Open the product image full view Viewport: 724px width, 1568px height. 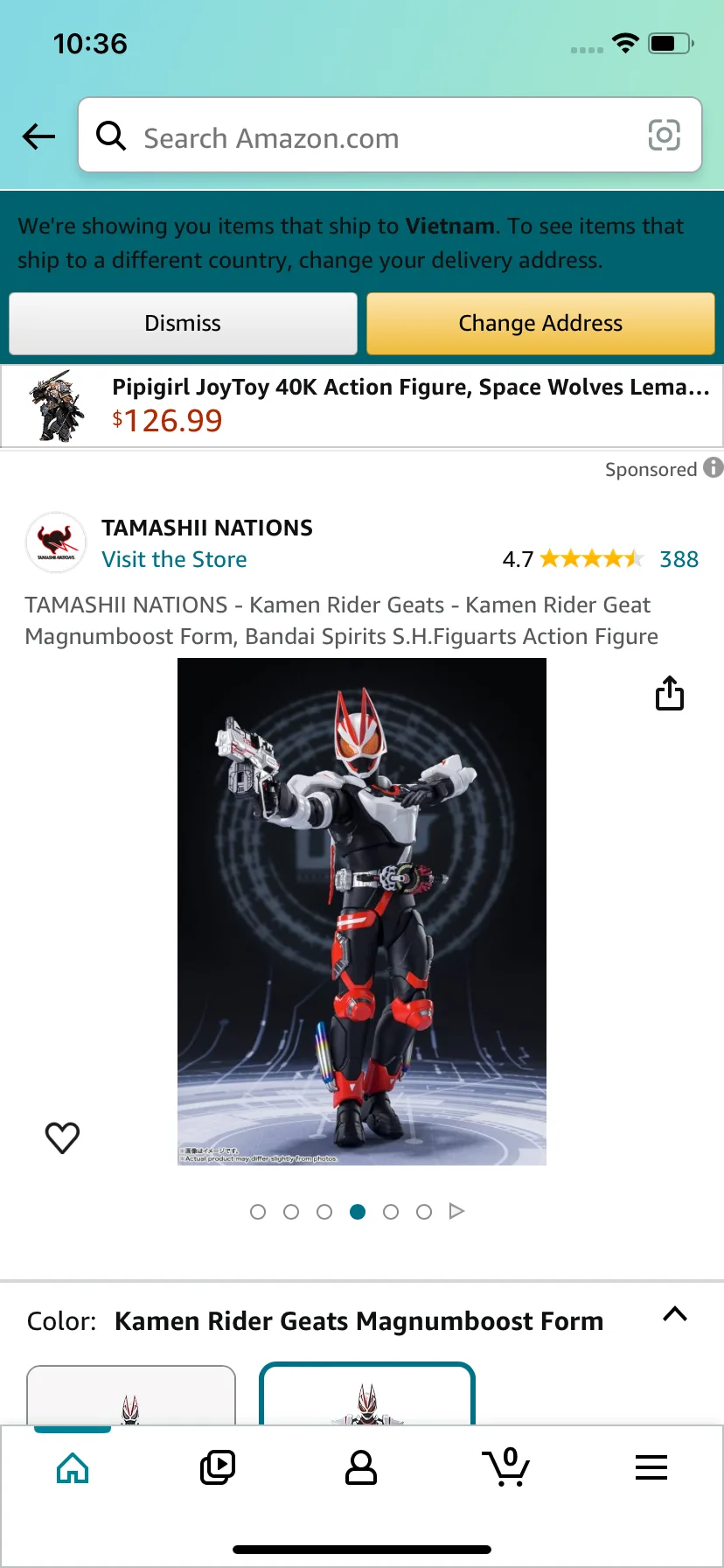coord(361,911)
